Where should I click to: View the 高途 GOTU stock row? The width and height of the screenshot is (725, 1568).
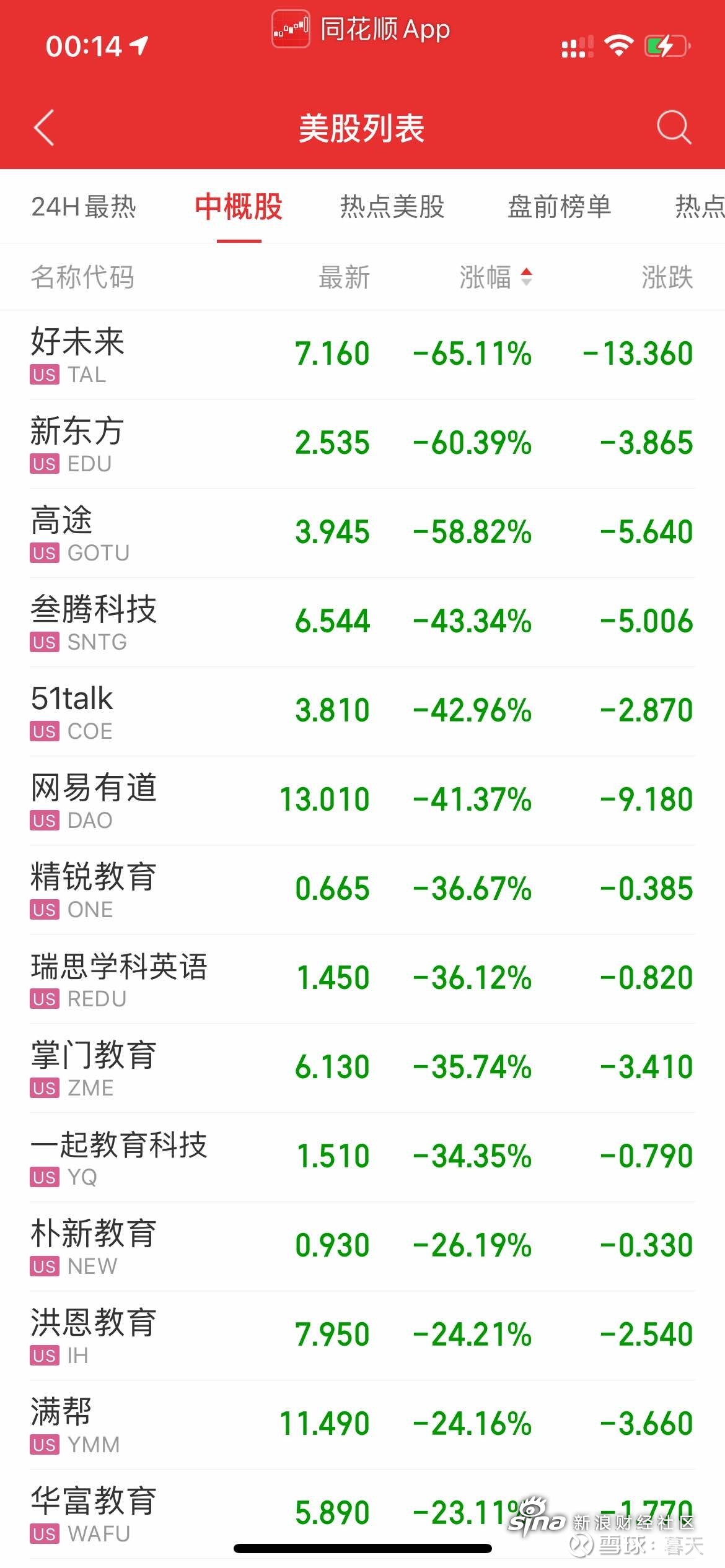coord(362,533)
